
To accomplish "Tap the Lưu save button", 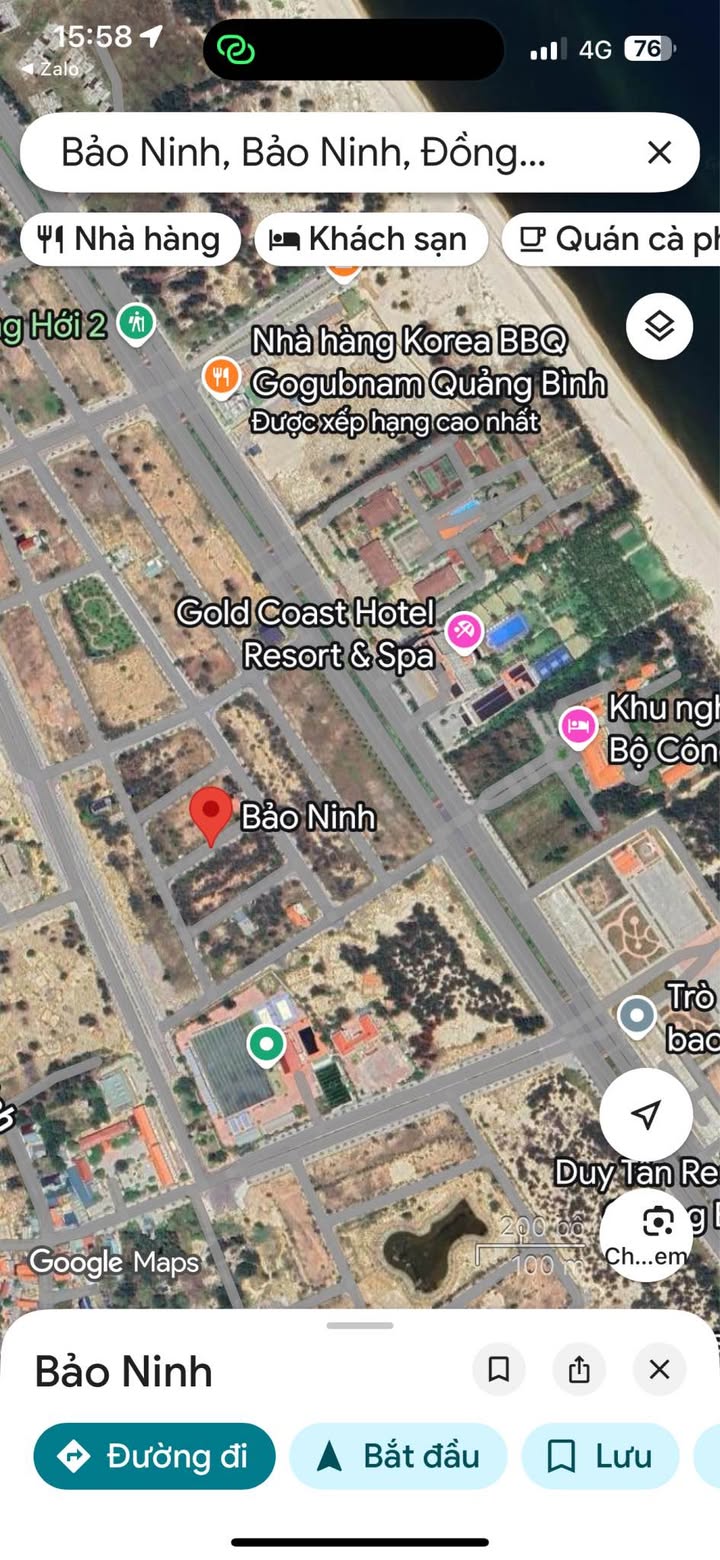I will tap(600, 1456).
